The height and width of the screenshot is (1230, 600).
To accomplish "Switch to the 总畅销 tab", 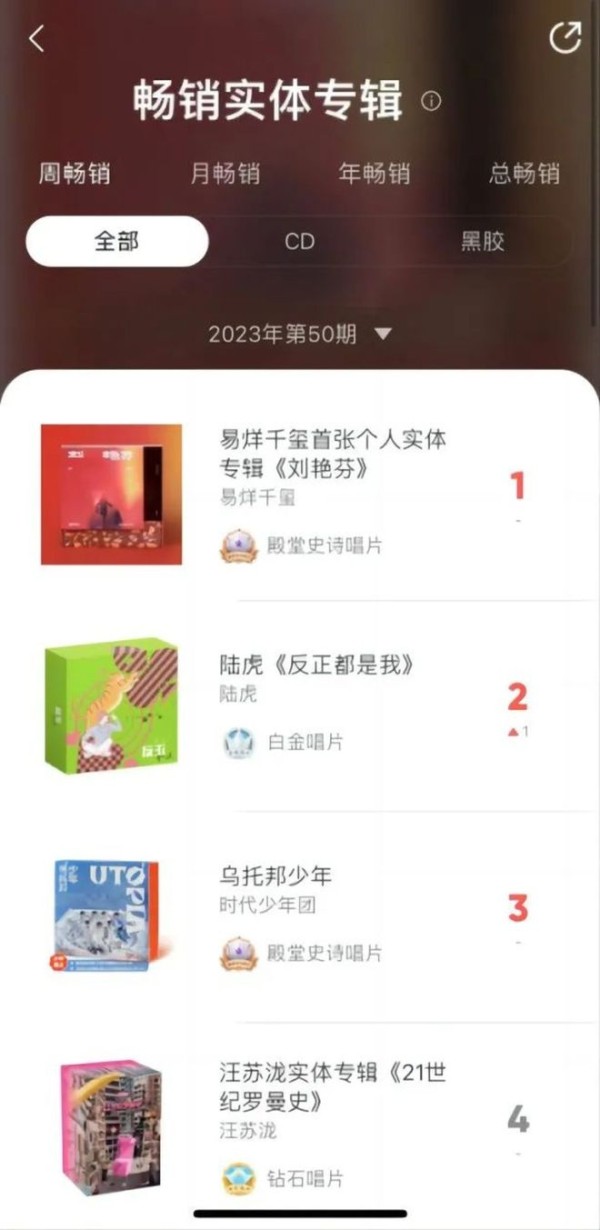I will pos(524,173).
